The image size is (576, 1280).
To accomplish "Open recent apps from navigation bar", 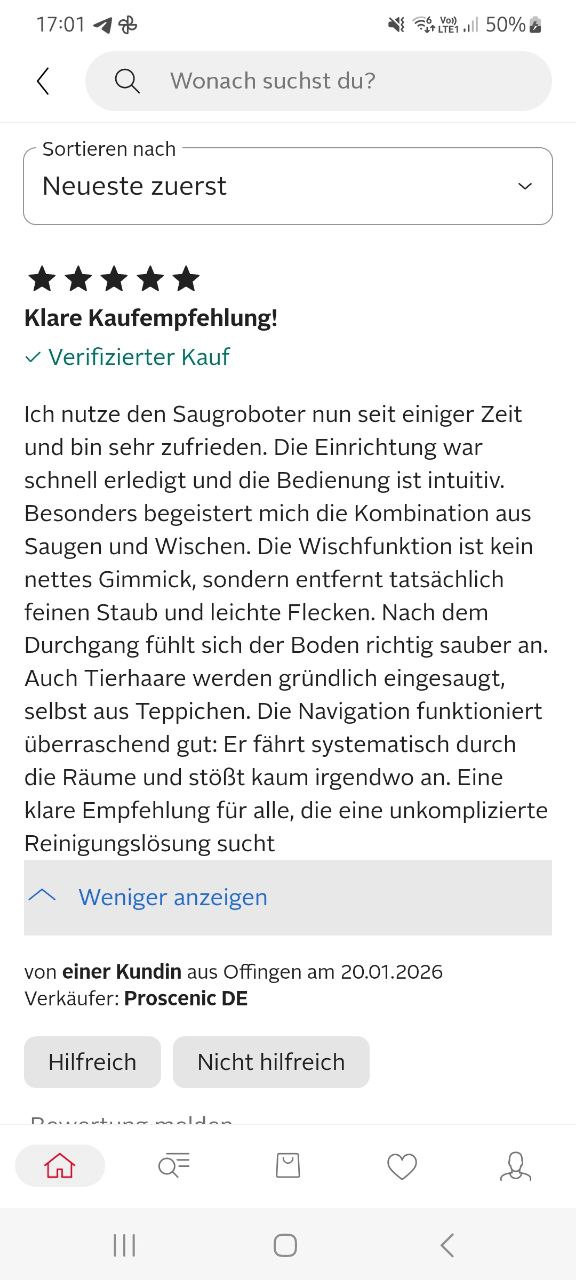I will [124, 1245].
